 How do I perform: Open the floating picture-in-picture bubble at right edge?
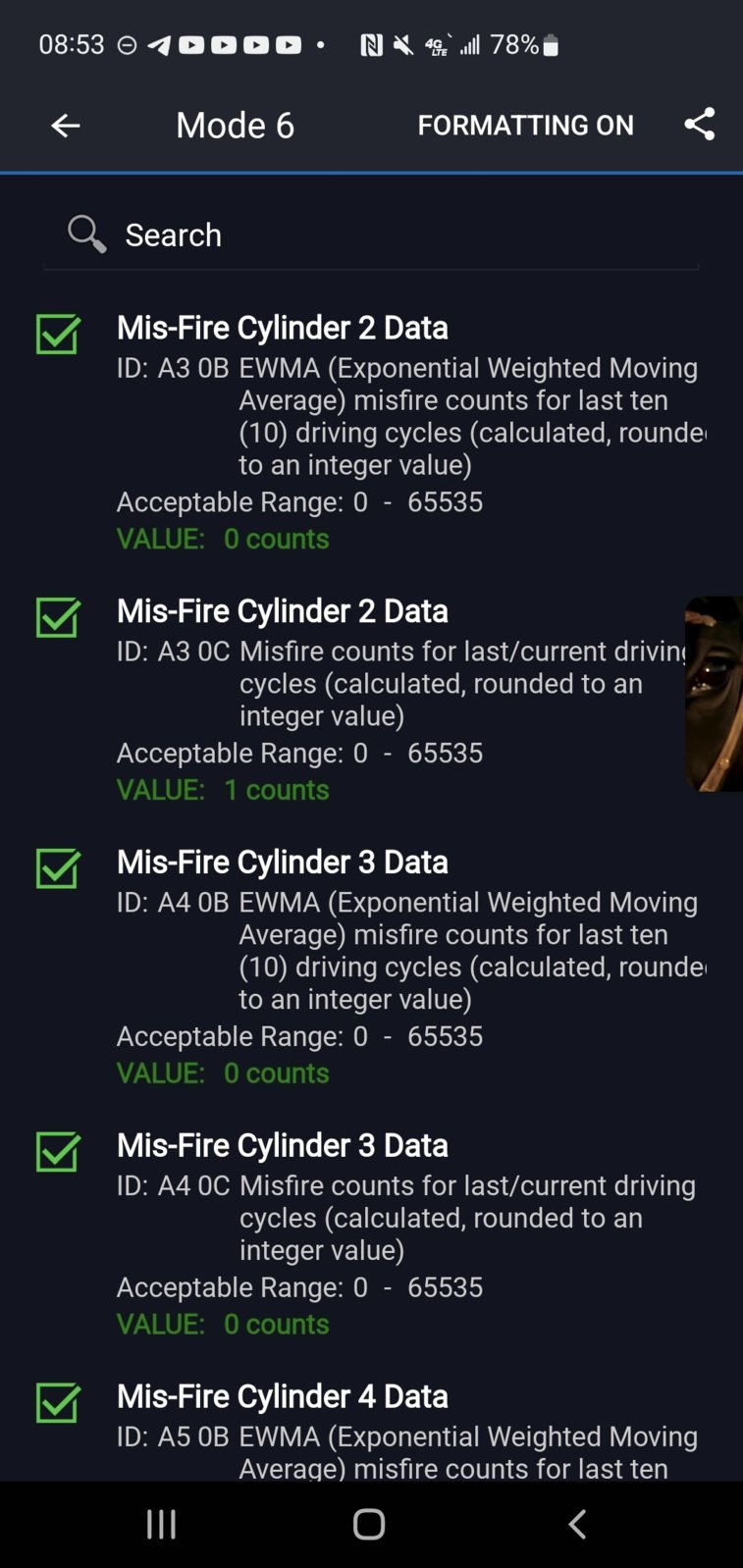(715, 694)
